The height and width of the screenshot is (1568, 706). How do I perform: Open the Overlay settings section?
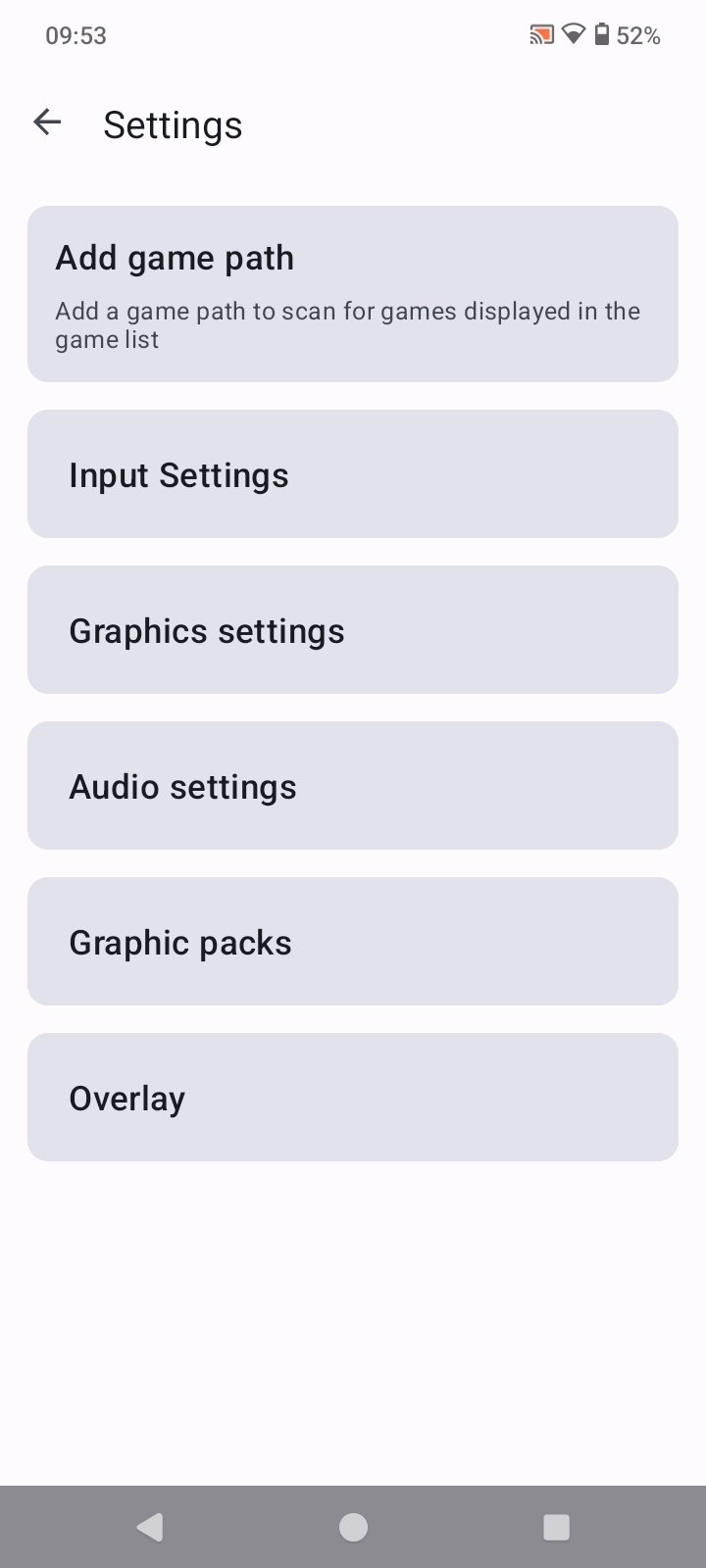tap(353, 1097)
